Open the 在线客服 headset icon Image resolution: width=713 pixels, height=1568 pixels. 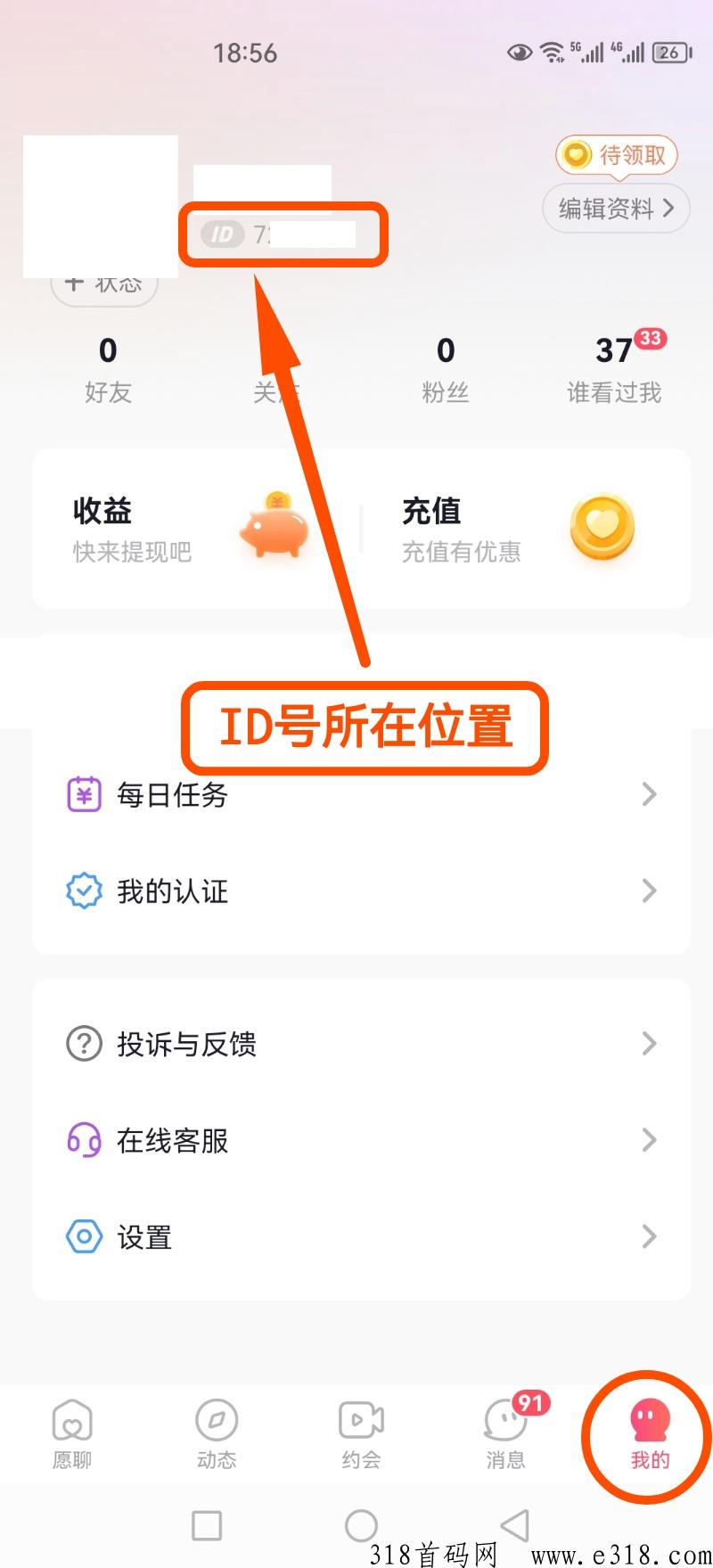tap(83, 1140)
